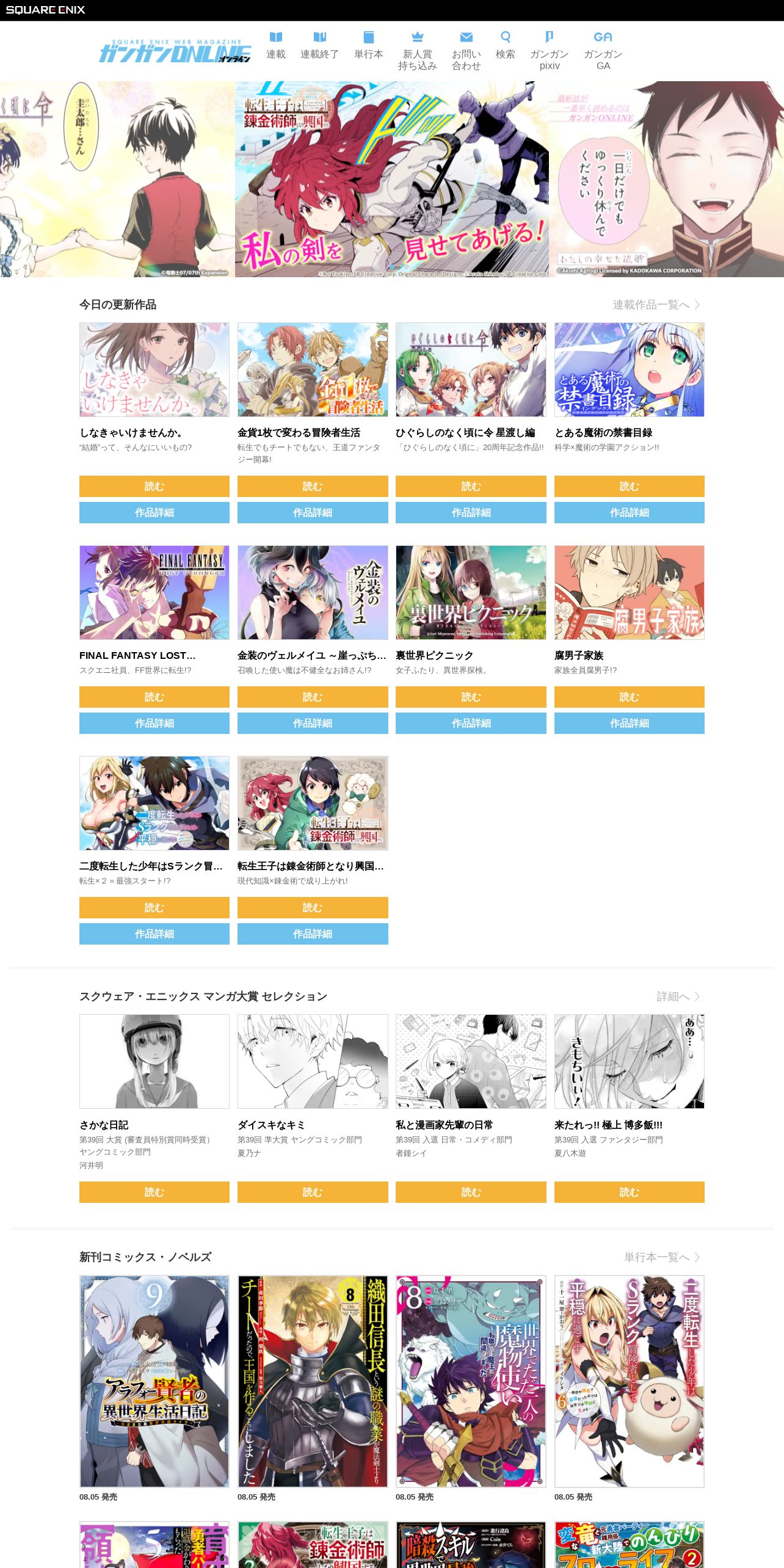Open 作品詳細 for 金貨1枚で変わる冒険者生活
Image resolution: width=784 pixels, height=1568 pixels.
pyautogui.click(x=313, y=512)
